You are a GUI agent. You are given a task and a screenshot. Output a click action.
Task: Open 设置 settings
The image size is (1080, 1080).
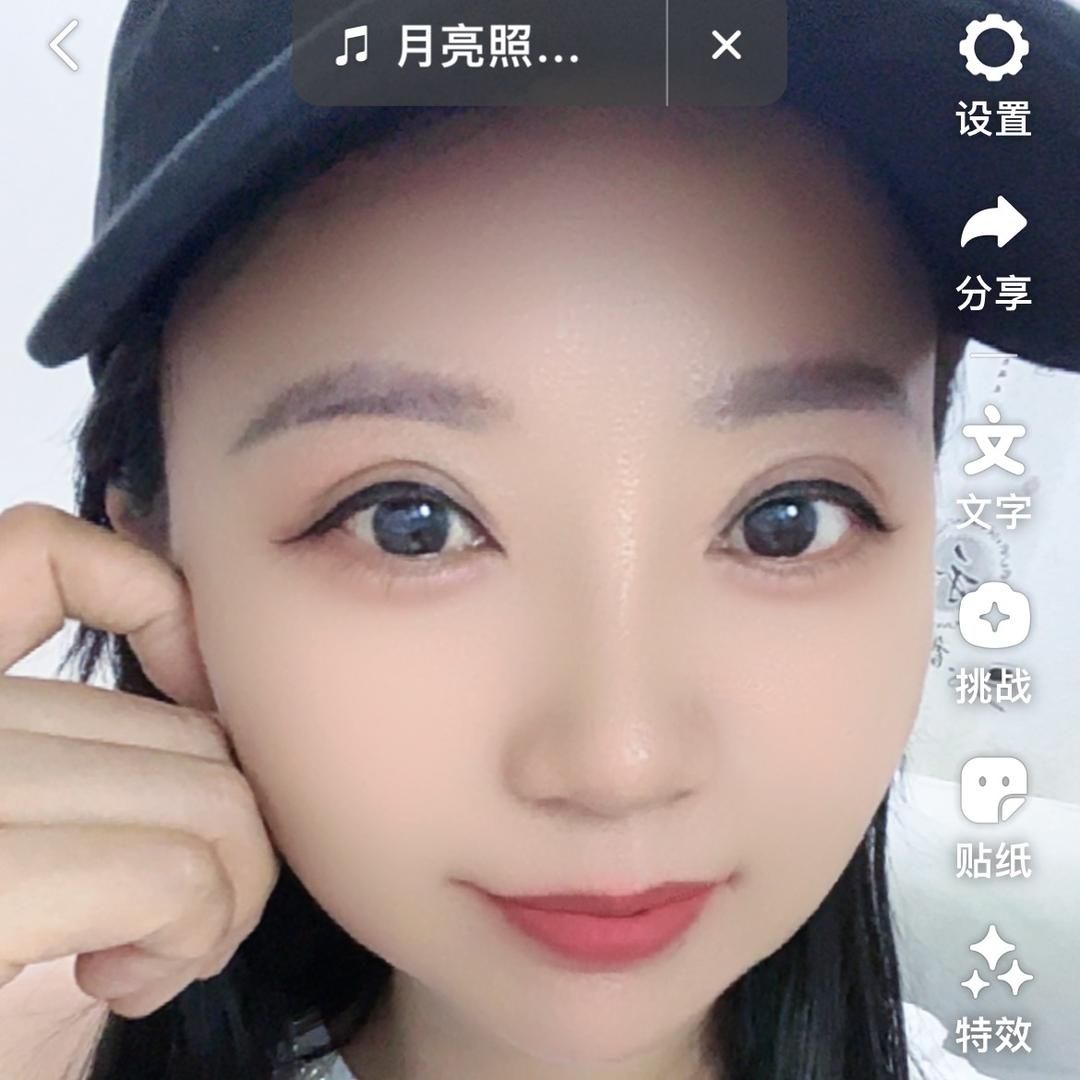tap(993, 77)
